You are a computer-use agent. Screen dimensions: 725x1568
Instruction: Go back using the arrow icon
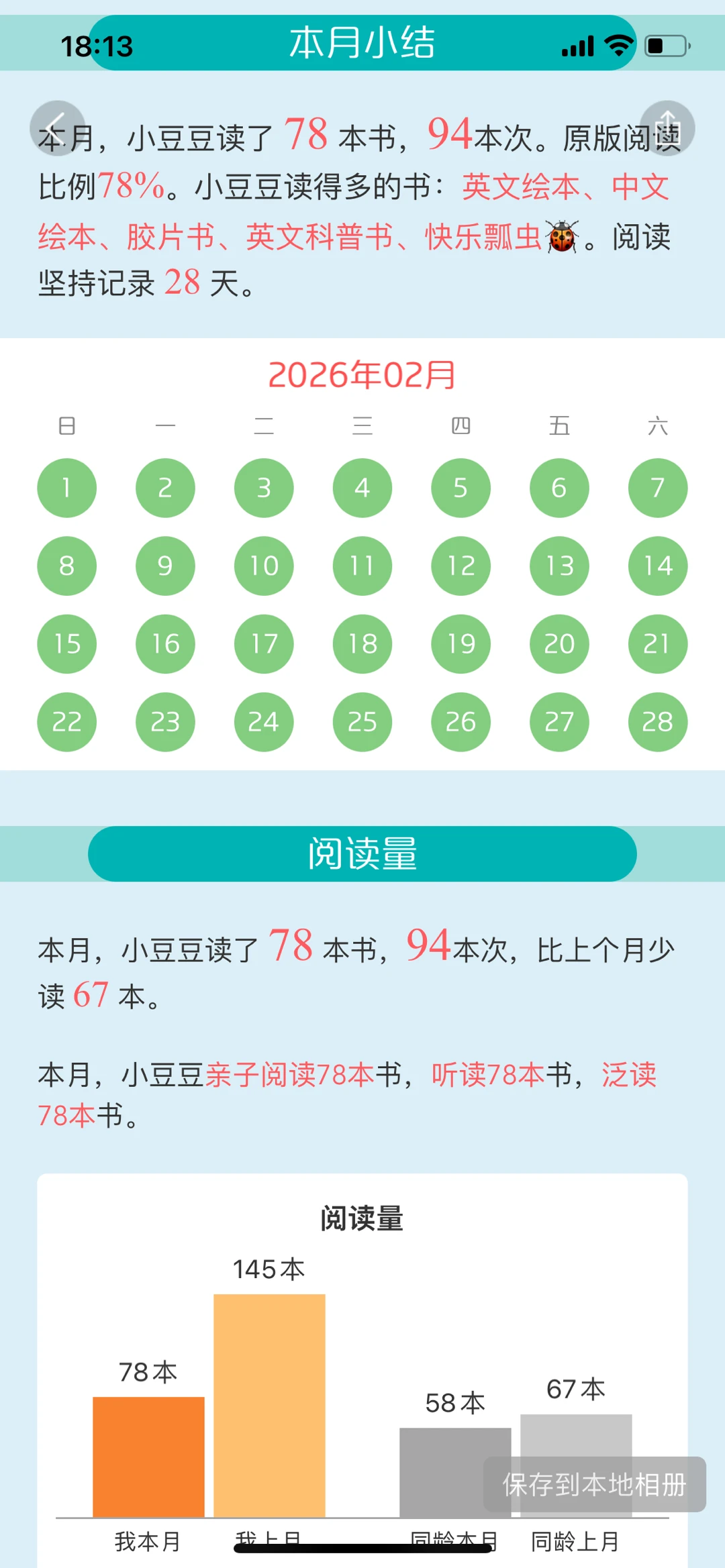[58, 128]
